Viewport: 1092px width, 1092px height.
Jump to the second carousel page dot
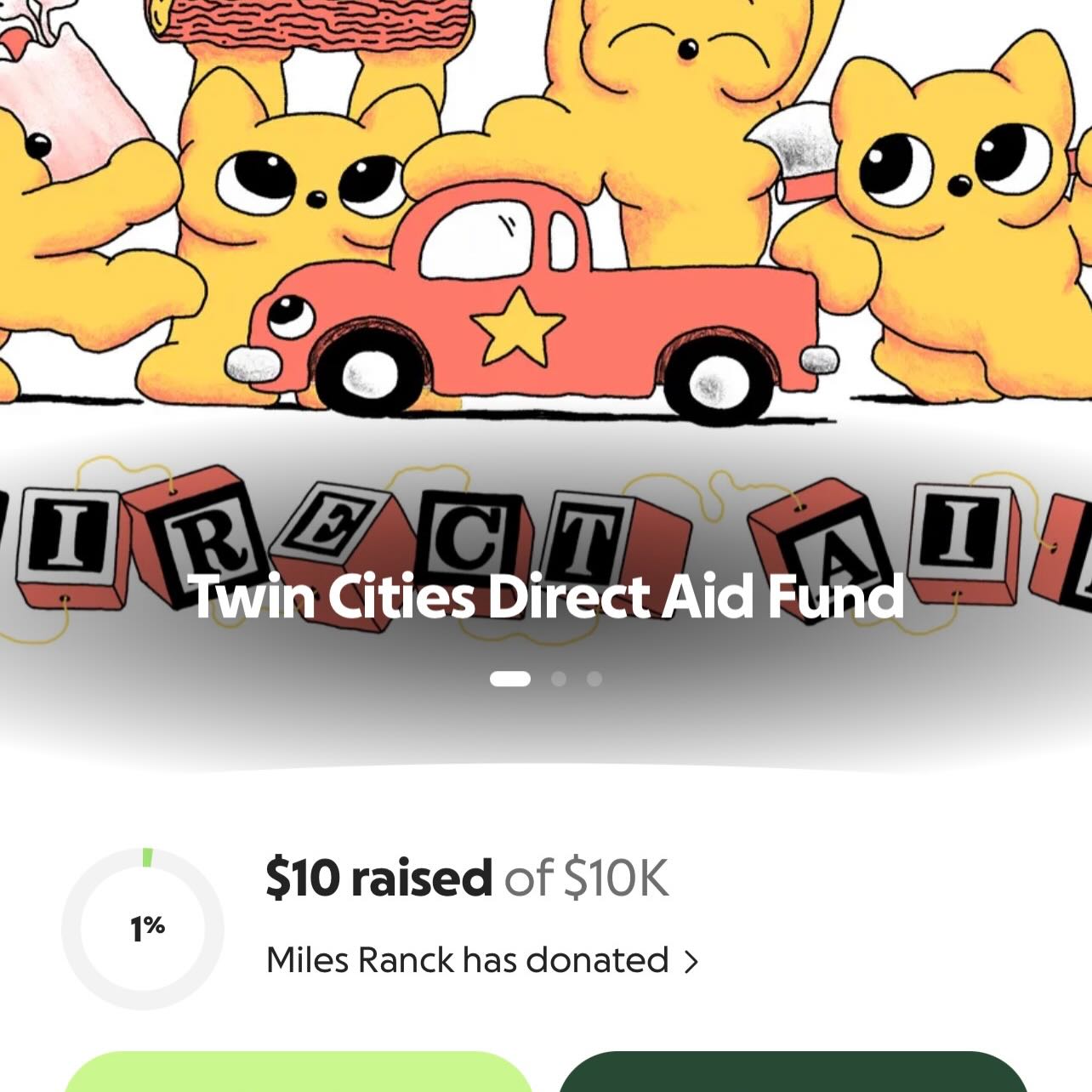click(x=559, y=679)
